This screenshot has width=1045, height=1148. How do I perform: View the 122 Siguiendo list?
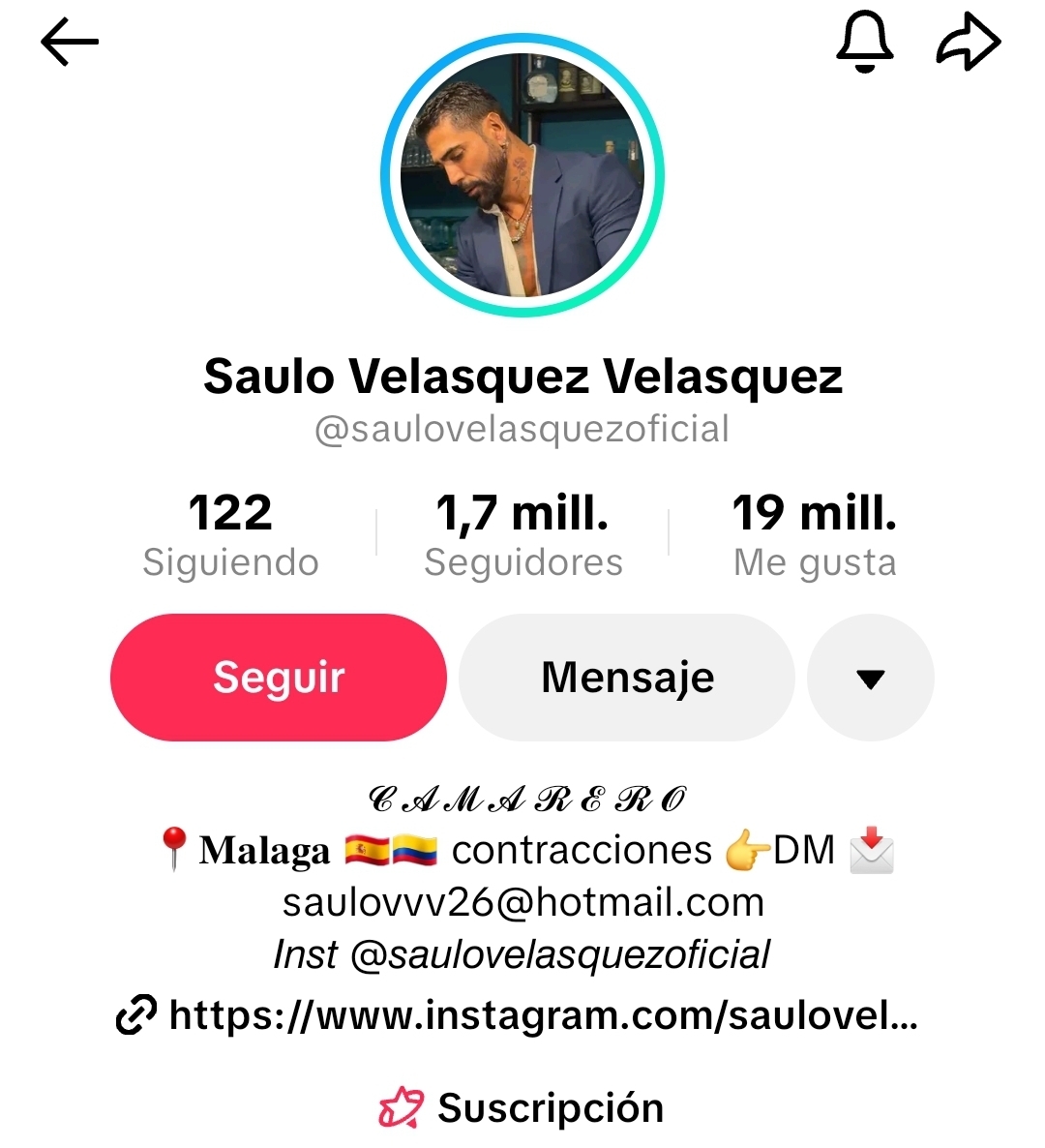tap(230, 535)
